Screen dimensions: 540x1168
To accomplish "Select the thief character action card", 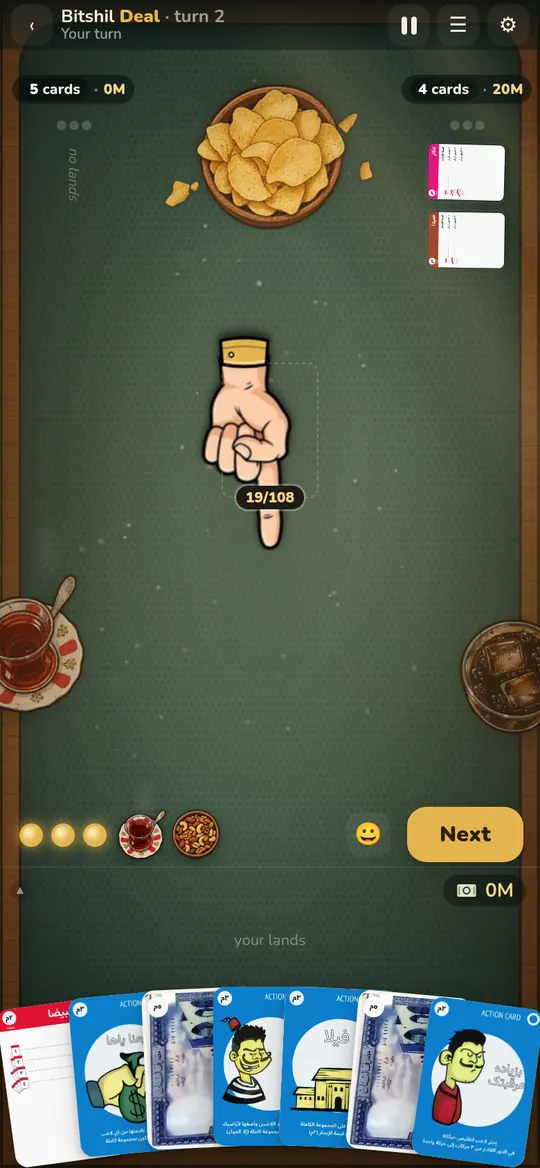I will point(250,1067).
